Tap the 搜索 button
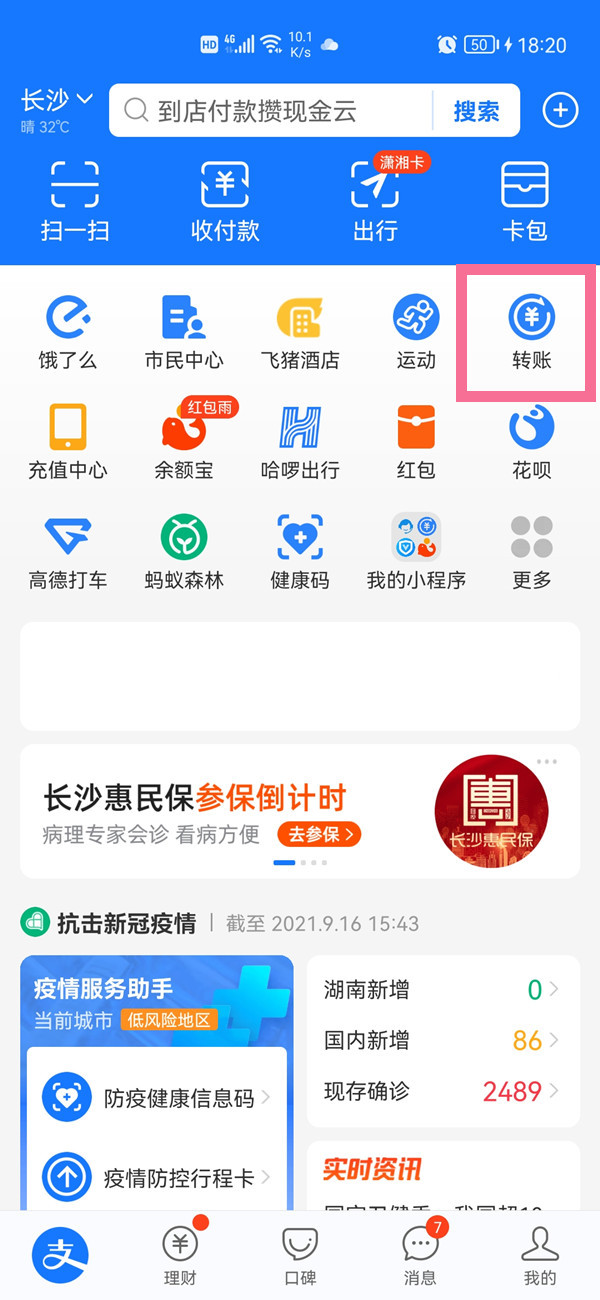600x1300 pixels. click(x=476, y=111)
